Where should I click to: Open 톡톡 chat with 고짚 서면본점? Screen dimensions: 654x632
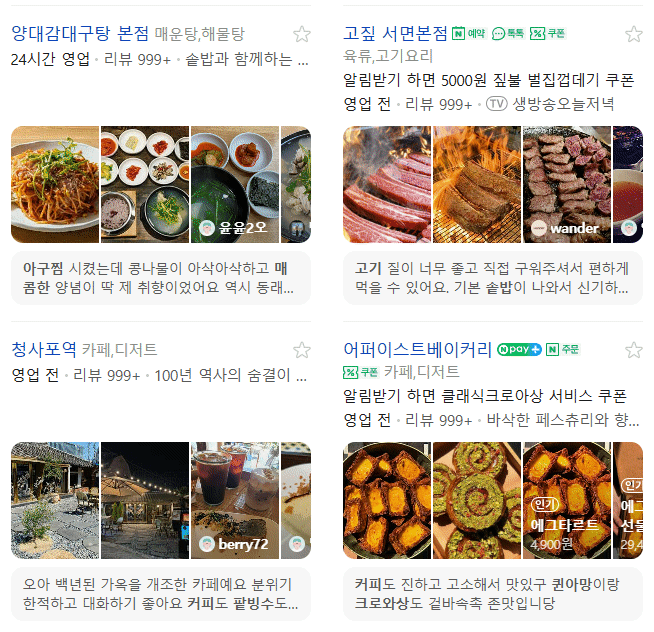[508, 34]
